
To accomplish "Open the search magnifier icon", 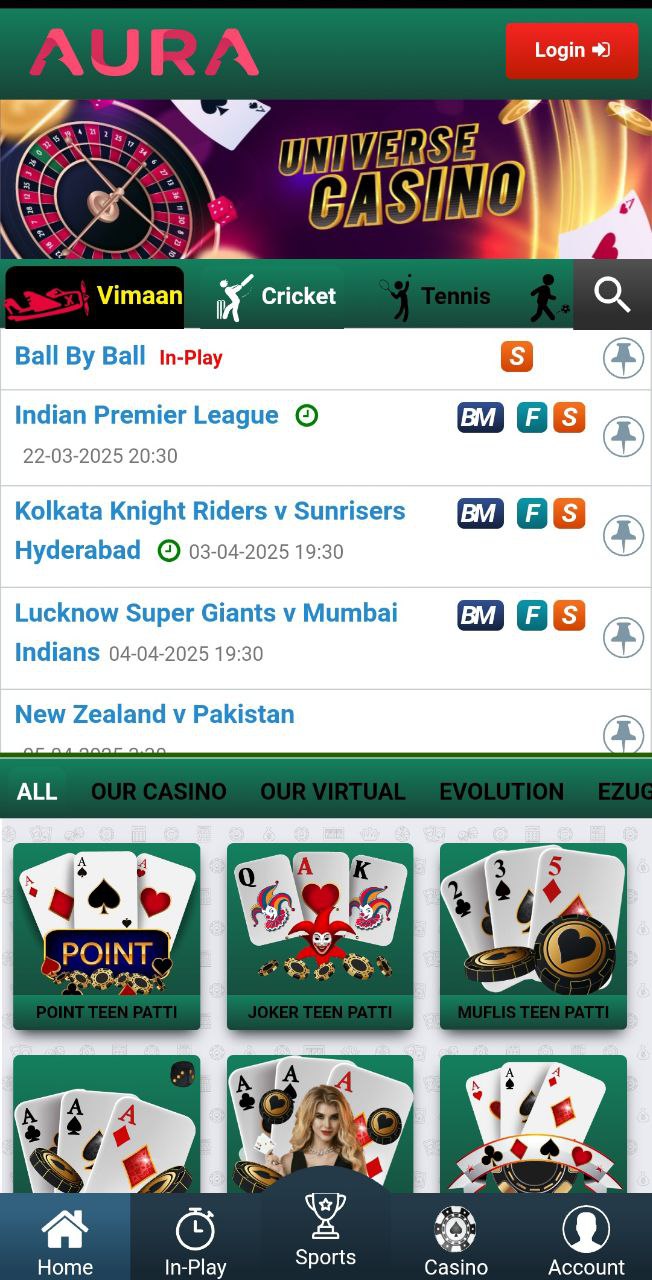I will click(x=612, y=295).
